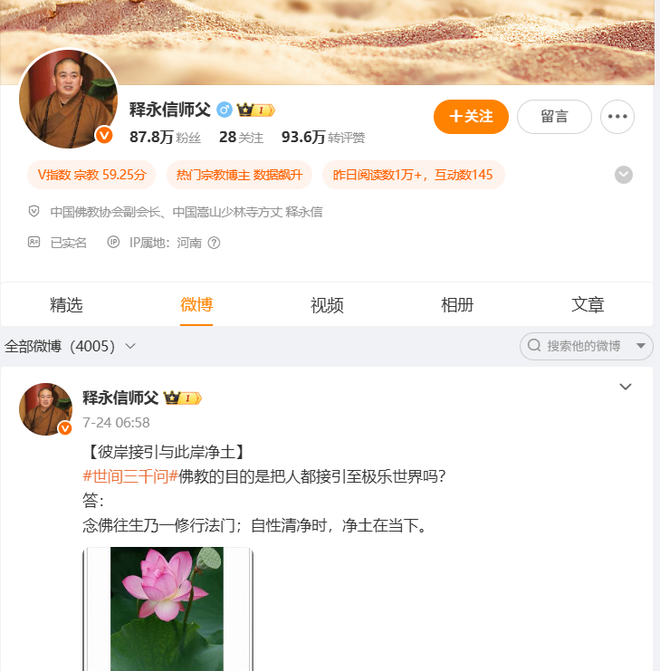Switch to the 文章 tab

tap(588, 305)
